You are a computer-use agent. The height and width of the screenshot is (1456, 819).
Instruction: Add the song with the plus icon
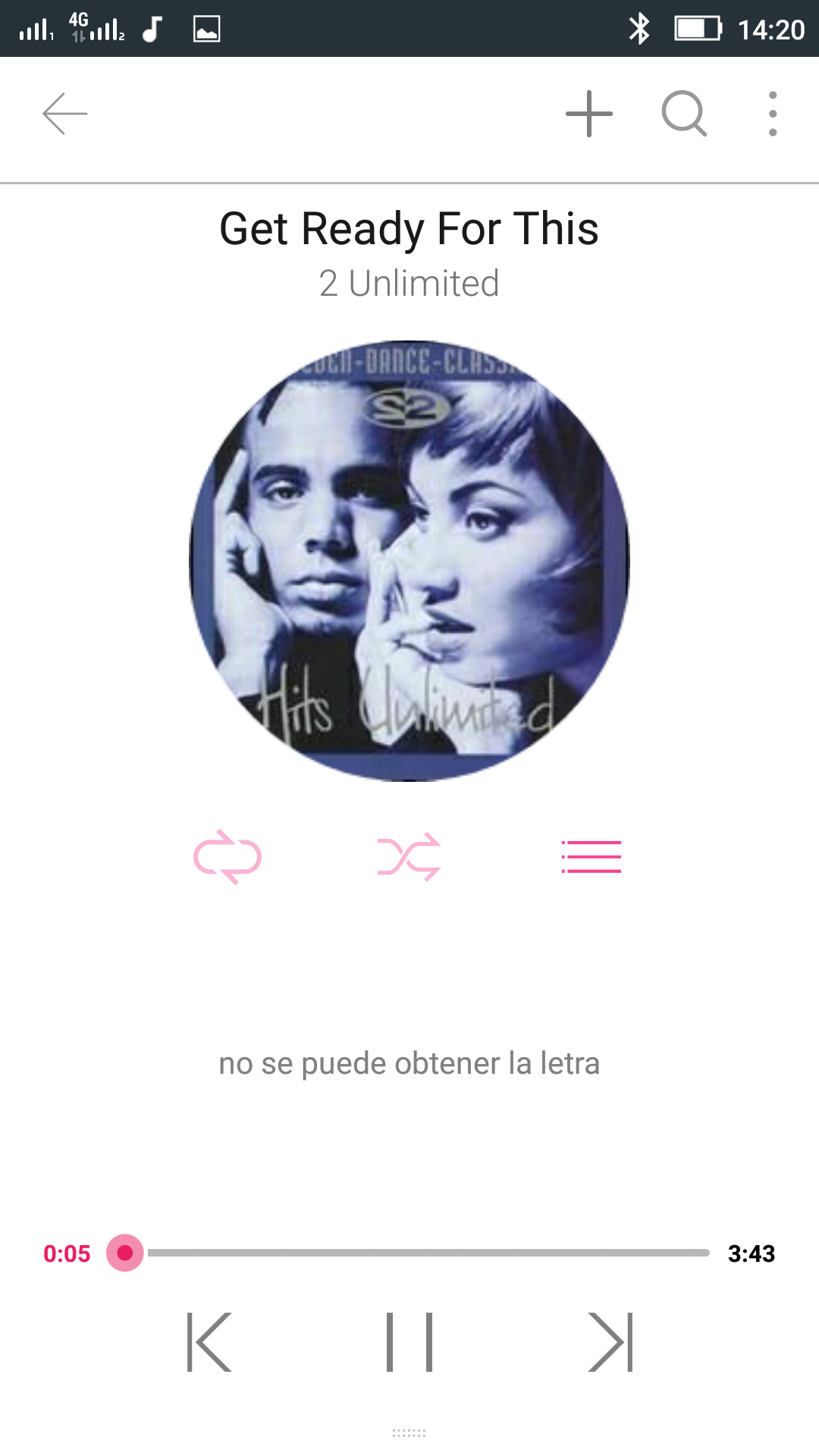click(x=589, y=114)
